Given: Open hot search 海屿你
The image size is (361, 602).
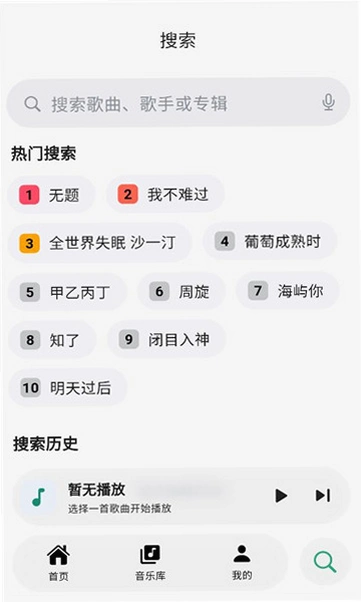Looking at the screenshot, I should coord(287,291).
